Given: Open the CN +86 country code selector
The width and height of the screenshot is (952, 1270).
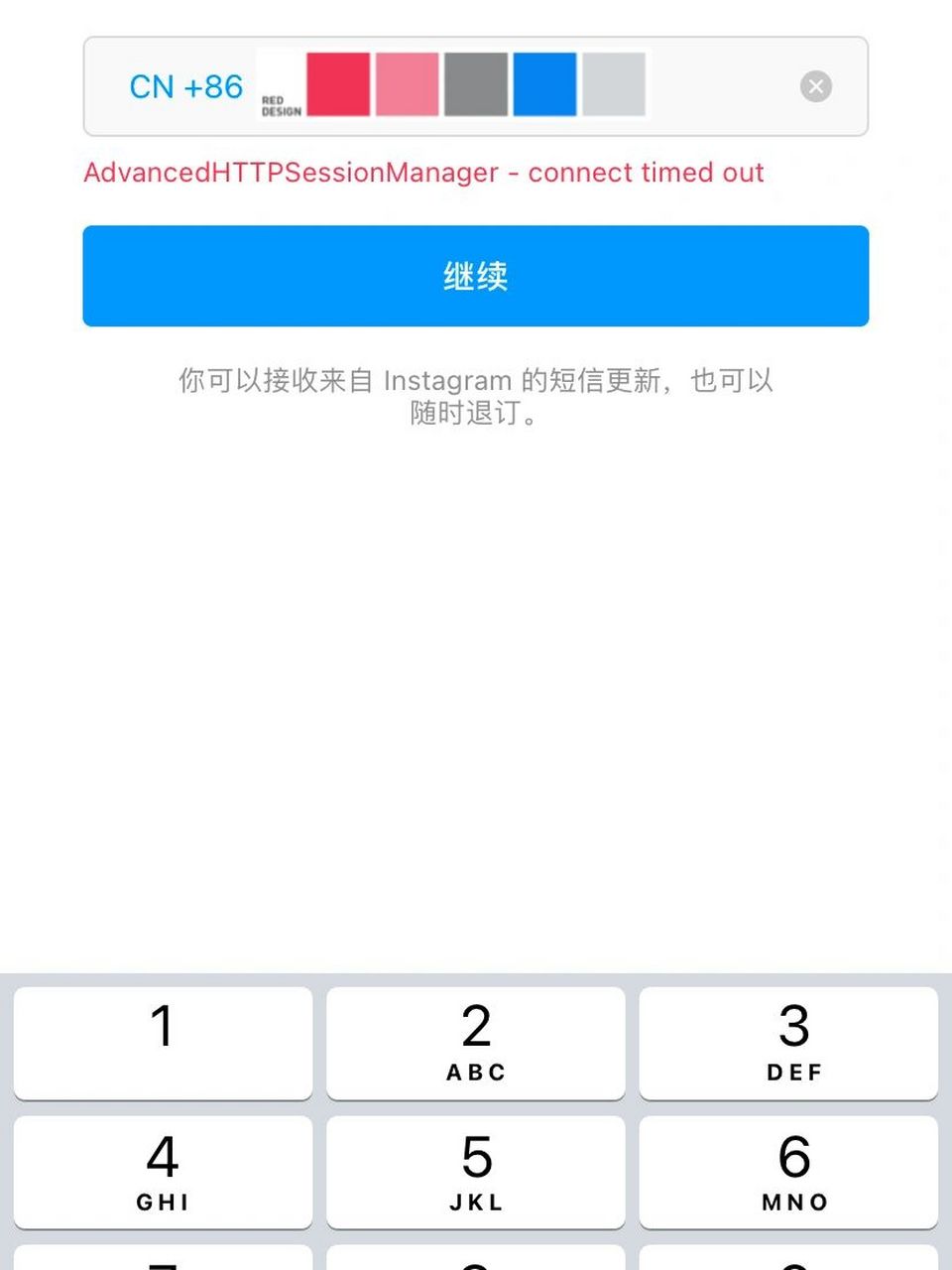Looking at the screenshot, I should point(184,86).
